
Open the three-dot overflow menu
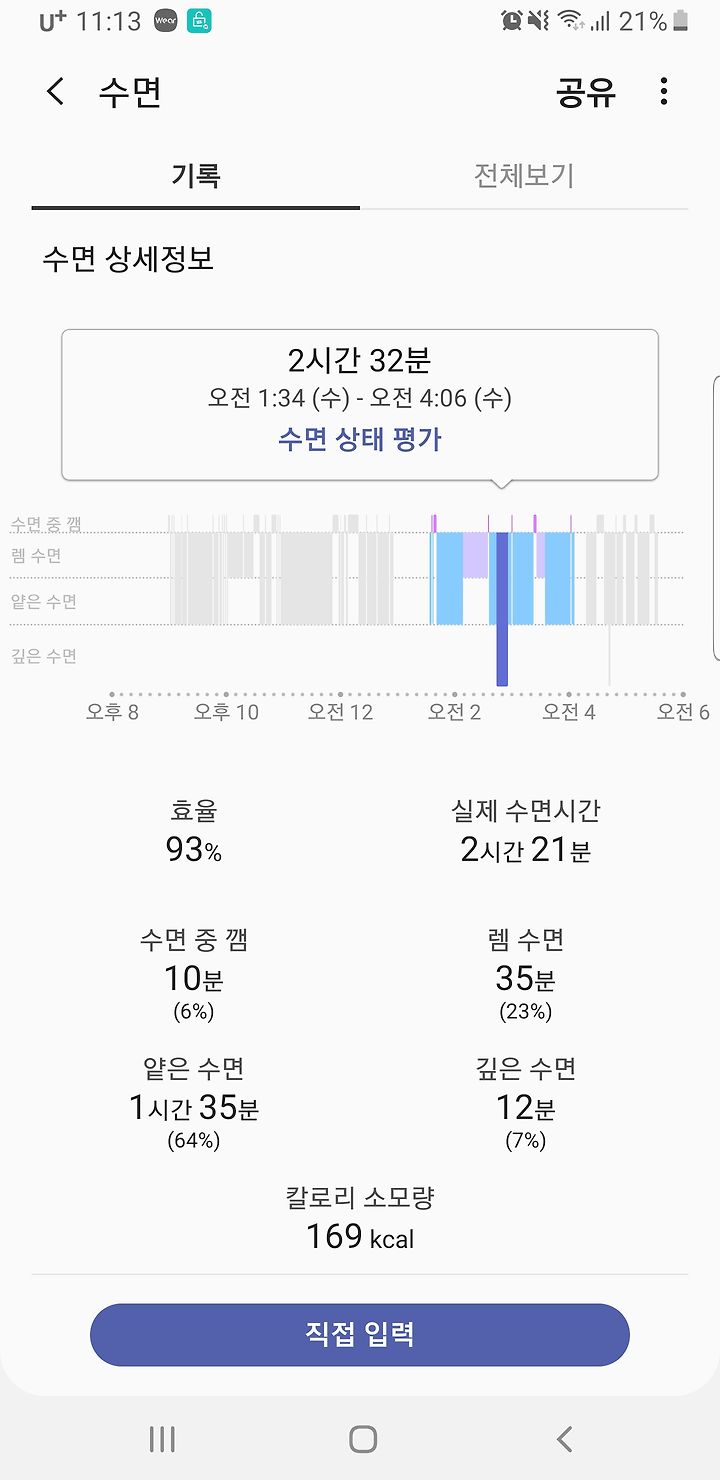664,92
